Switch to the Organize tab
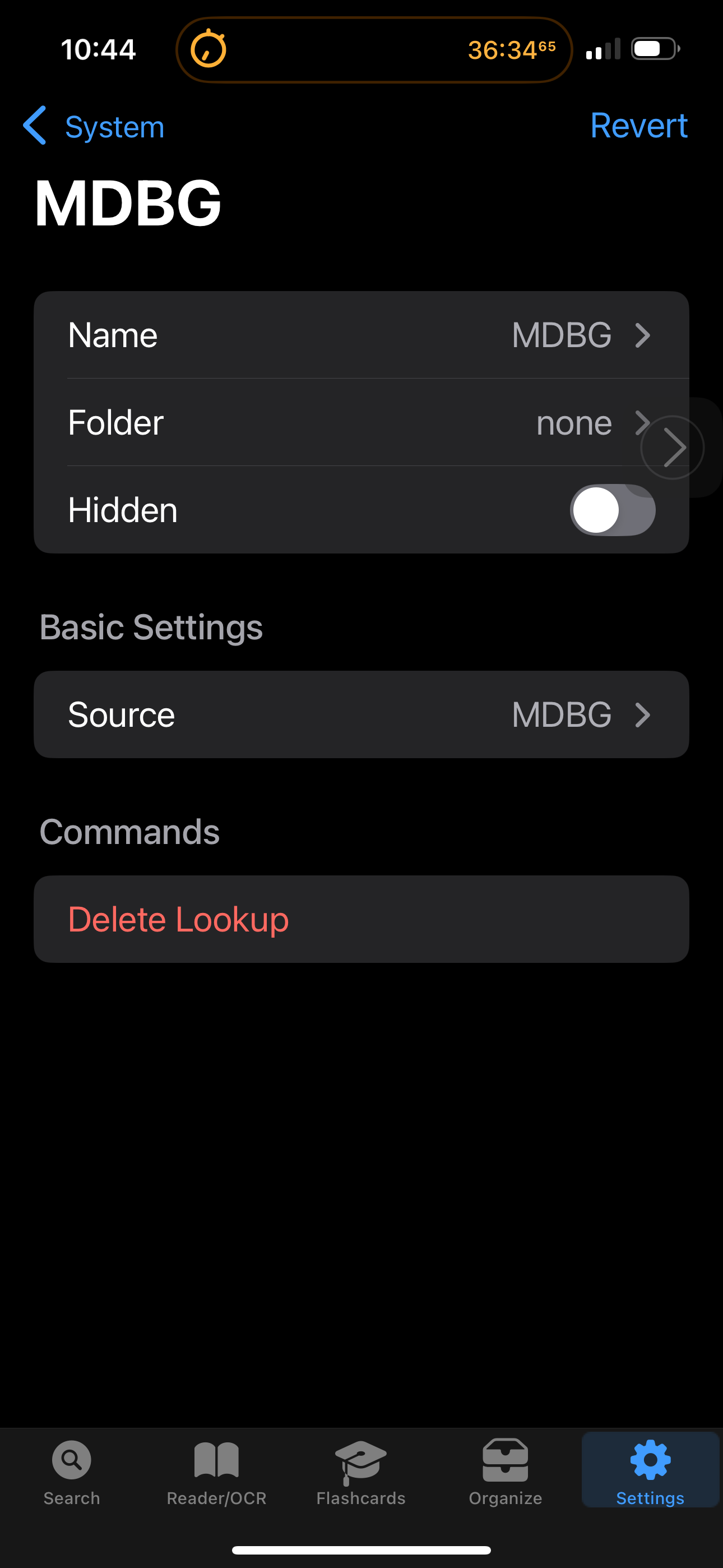 pos(505,1472)
